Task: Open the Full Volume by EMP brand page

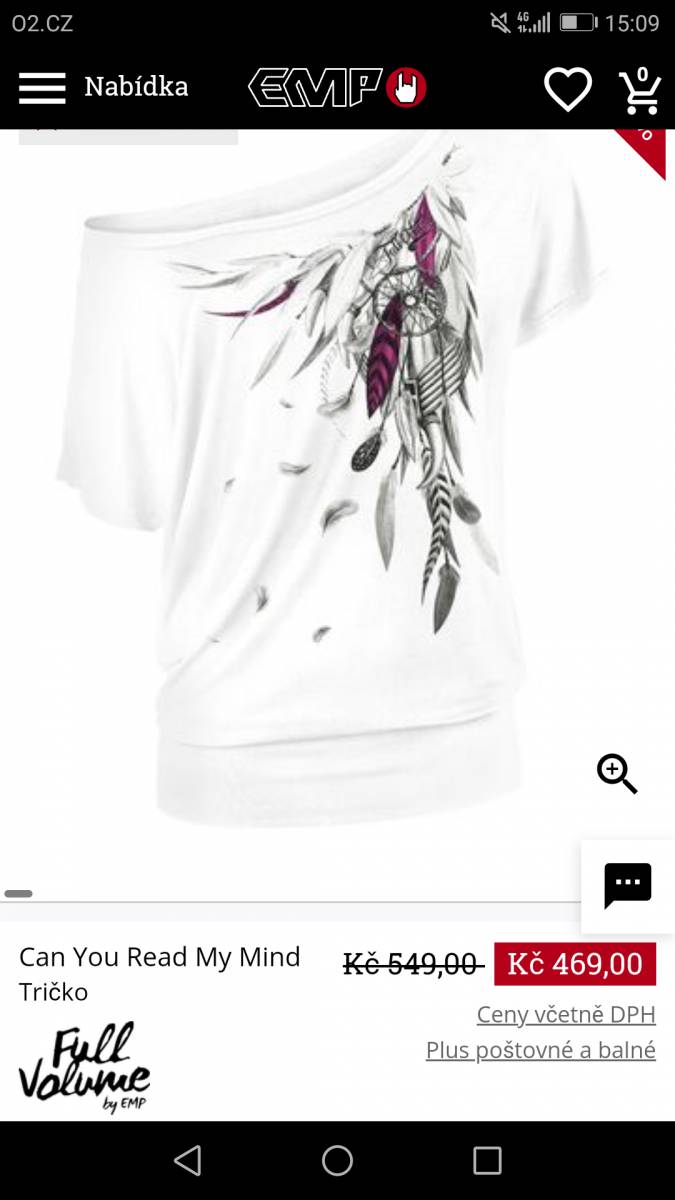Action: (84, 1067)
